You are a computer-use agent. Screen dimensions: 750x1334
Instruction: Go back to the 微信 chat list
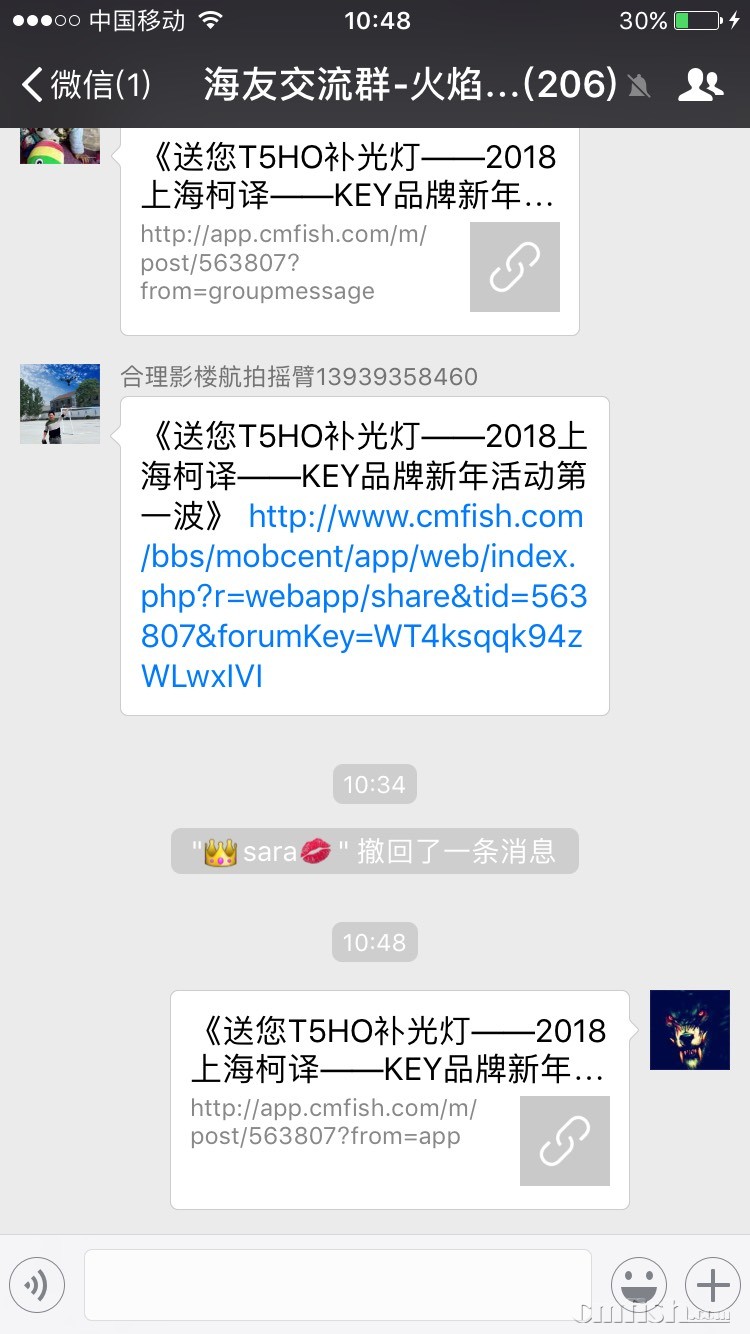pyautogui.click(x=85, y=85)
